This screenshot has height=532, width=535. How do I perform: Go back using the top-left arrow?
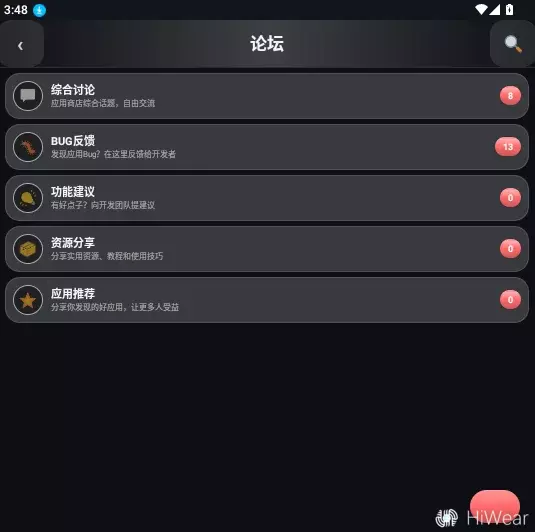point(20,44)
